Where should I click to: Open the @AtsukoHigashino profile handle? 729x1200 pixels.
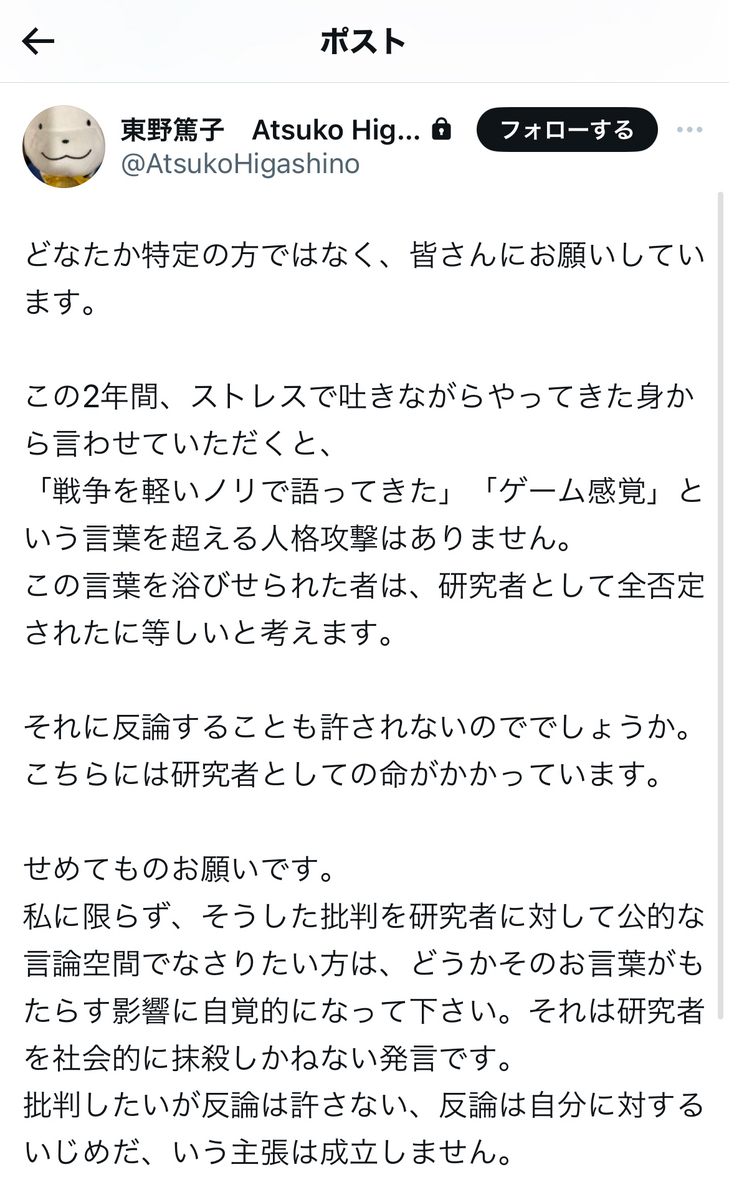[240, 164]
